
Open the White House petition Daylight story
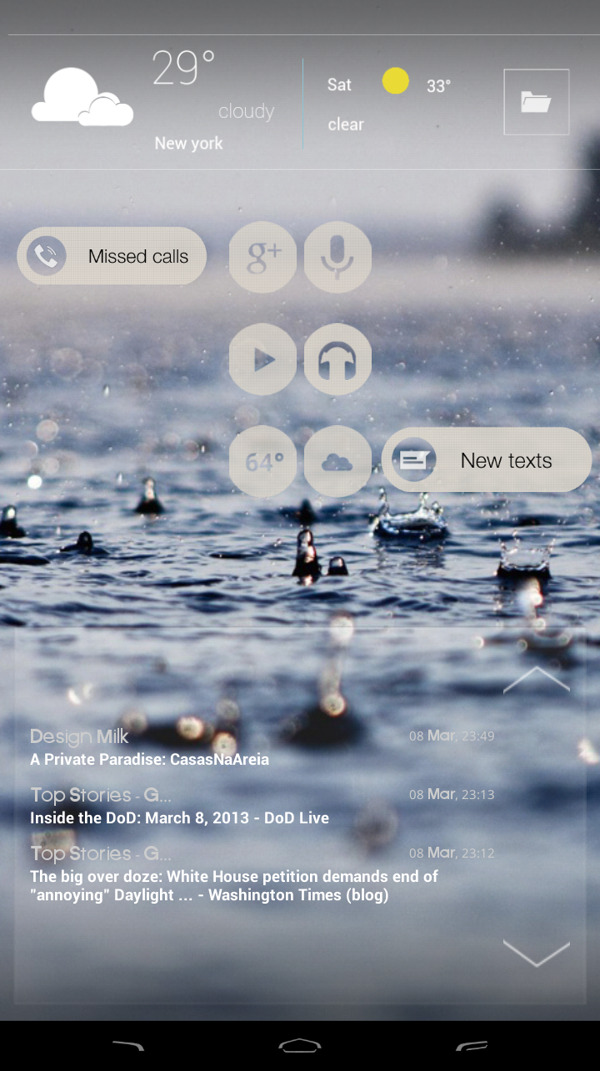coord(233,885)
